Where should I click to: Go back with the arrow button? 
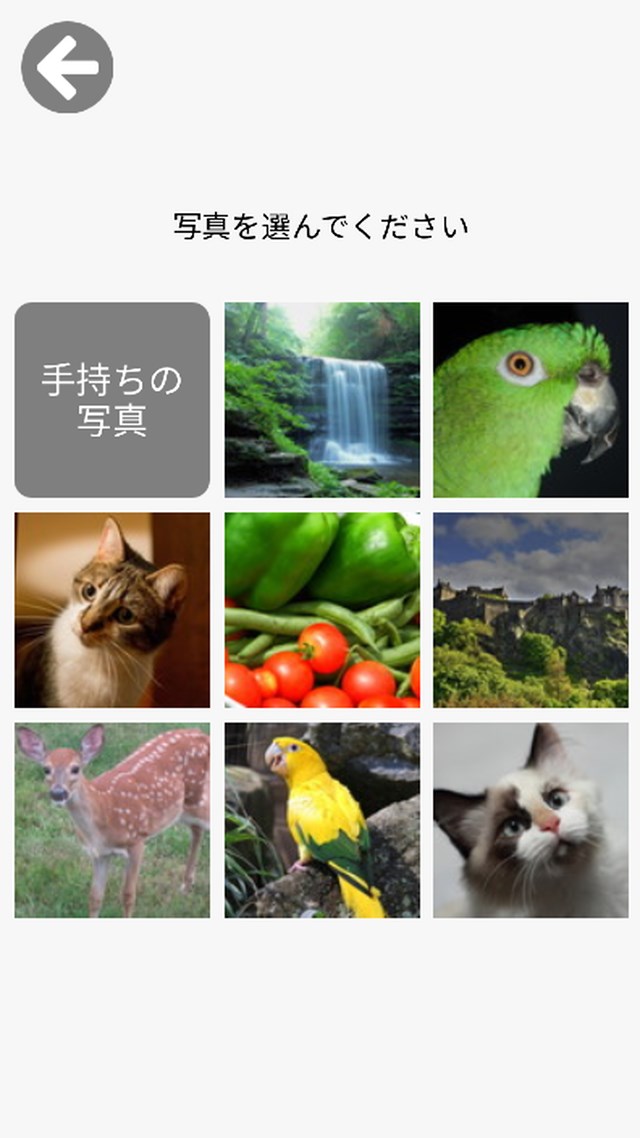(67, 67)
